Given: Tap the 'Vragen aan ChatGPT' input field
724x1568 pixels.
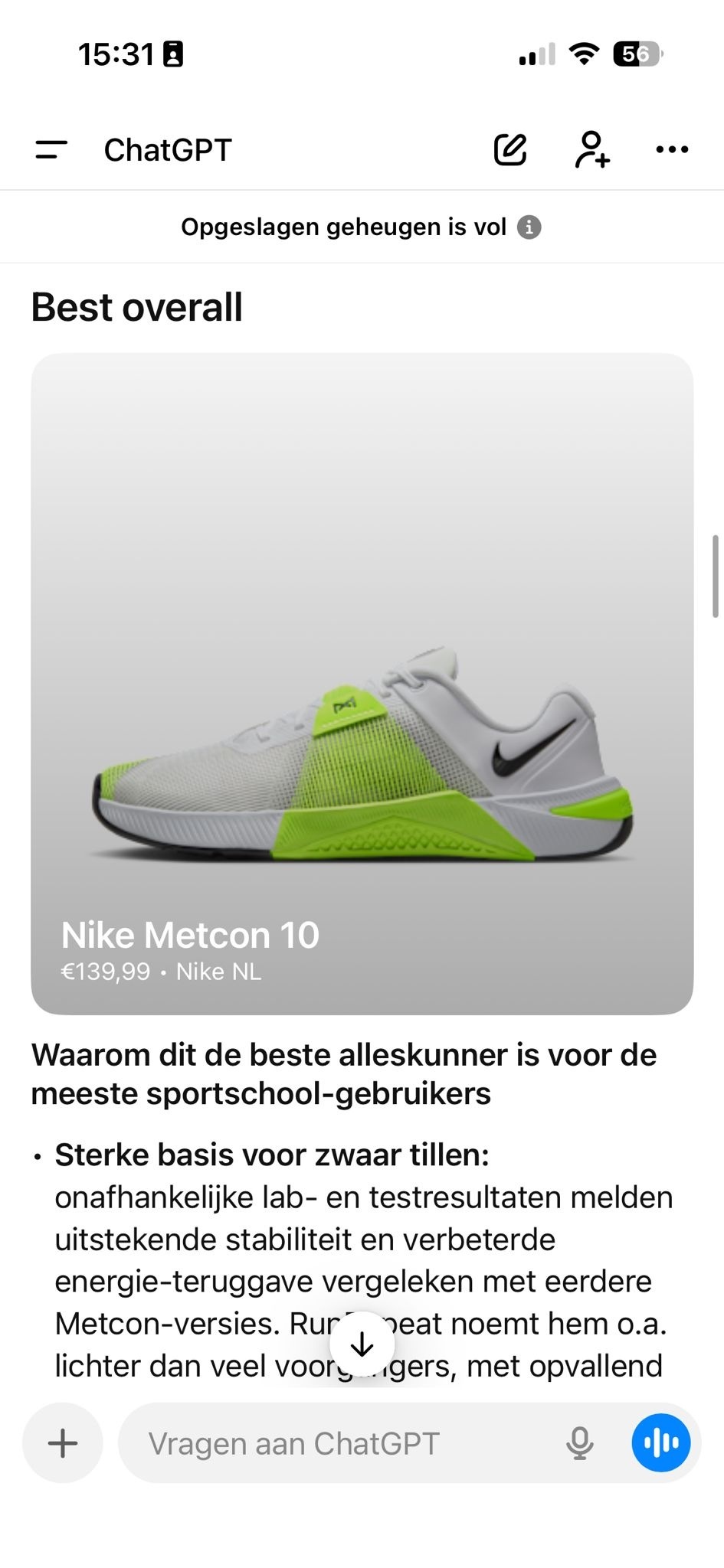Looking at the screenshot, I should coord(306,1442).
